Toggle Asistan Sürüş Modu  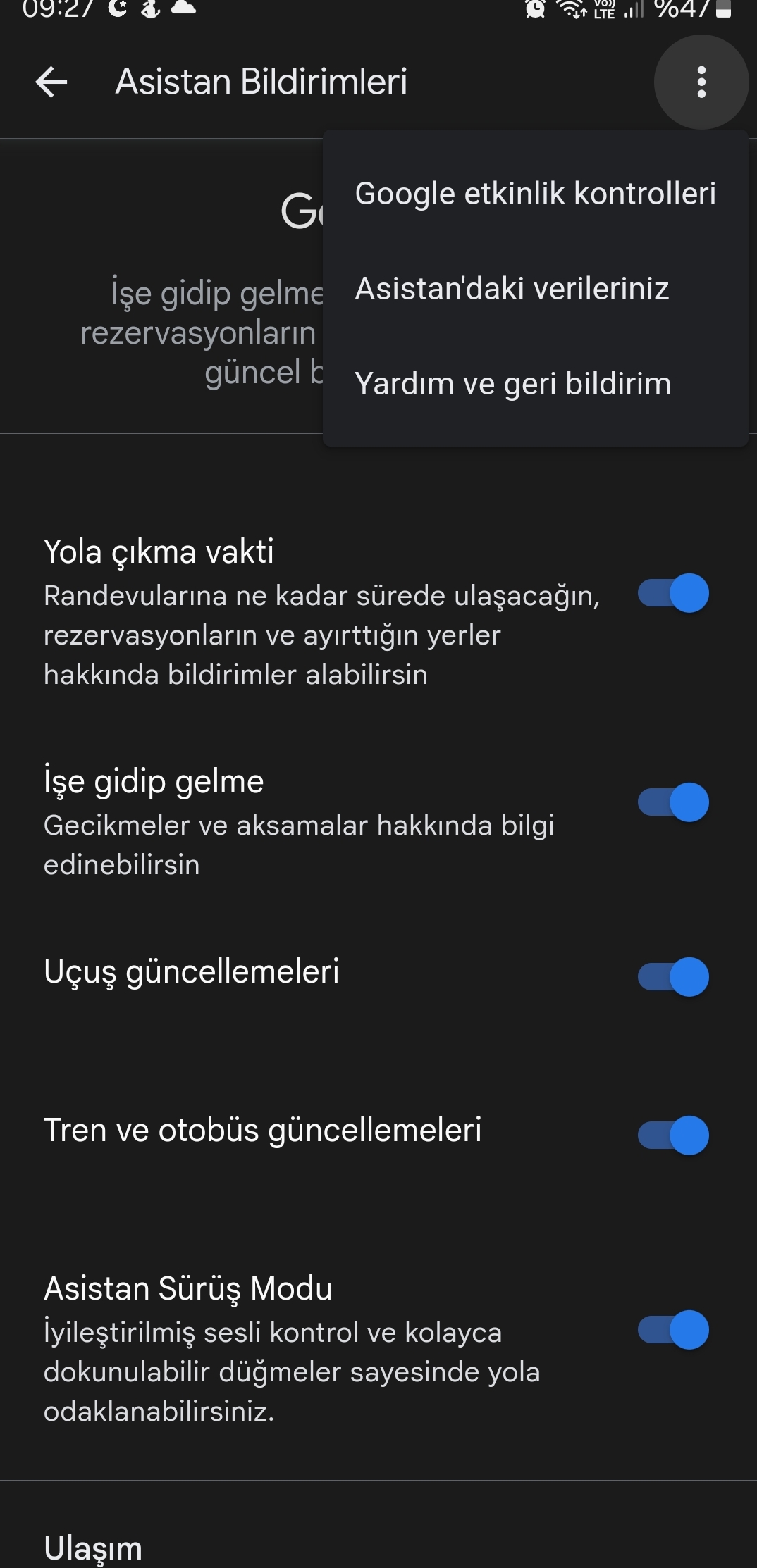(x=673, y=1330)
